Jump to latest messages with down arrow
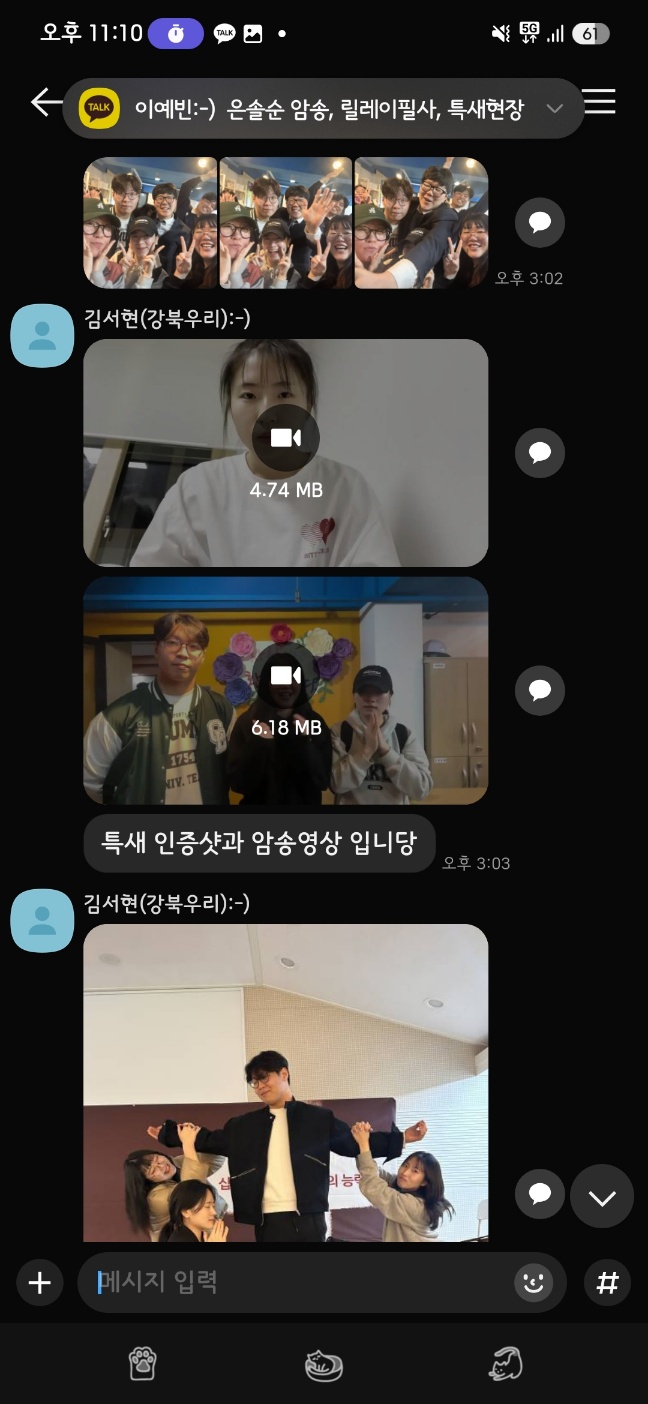The height and width of the screenshot is (1404, 648). [x=602, y=1196]
